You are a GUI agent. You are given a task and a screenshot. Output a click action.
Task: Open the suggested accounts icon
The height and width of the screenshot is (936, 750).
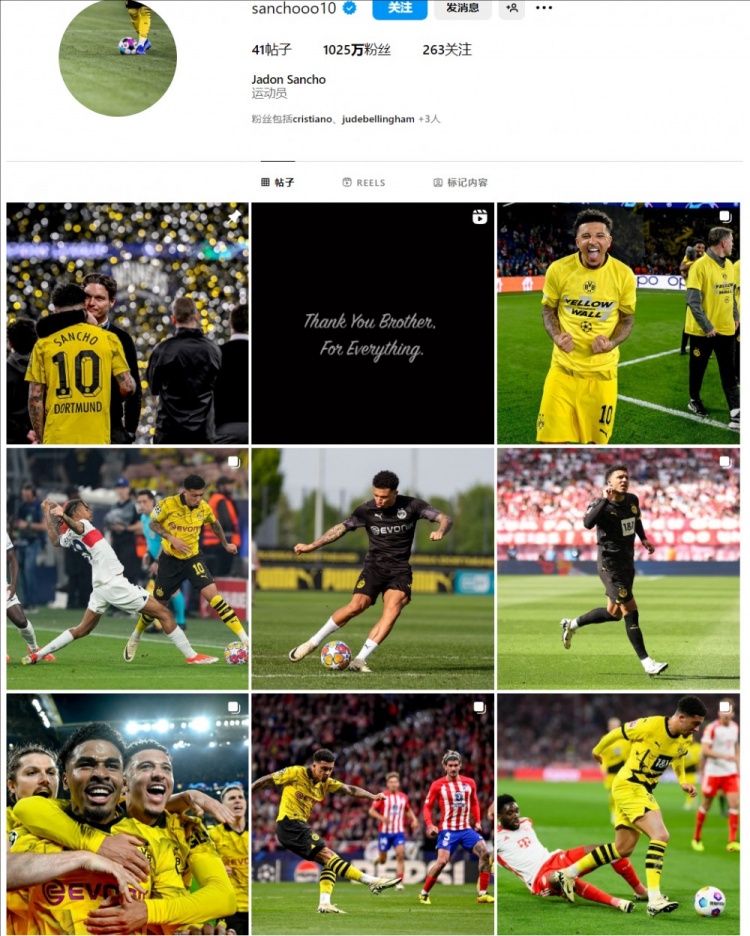[511, 8]
